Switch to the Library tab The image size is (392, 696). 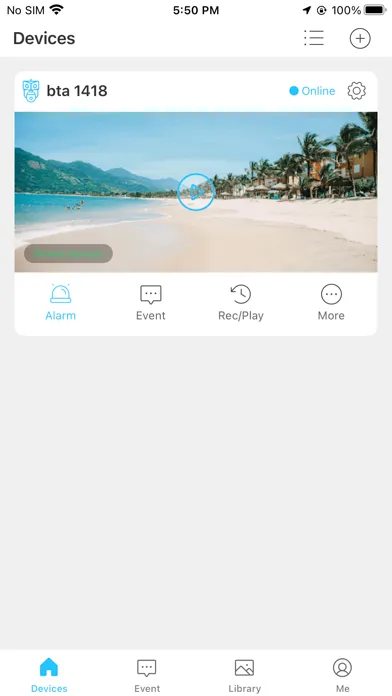point(245,675)
